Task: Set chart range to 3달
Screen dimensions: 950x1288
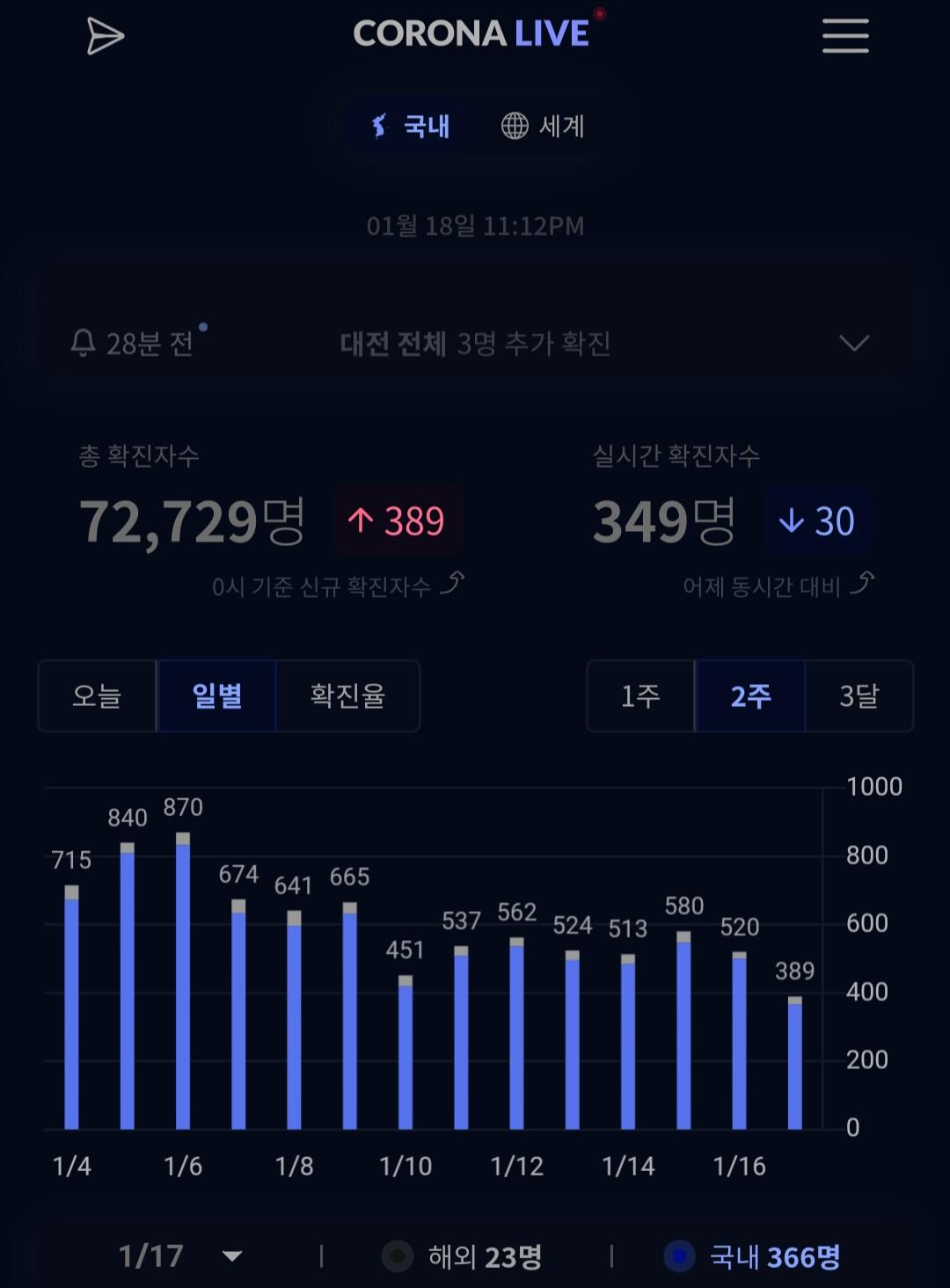Action: (859, 695)
